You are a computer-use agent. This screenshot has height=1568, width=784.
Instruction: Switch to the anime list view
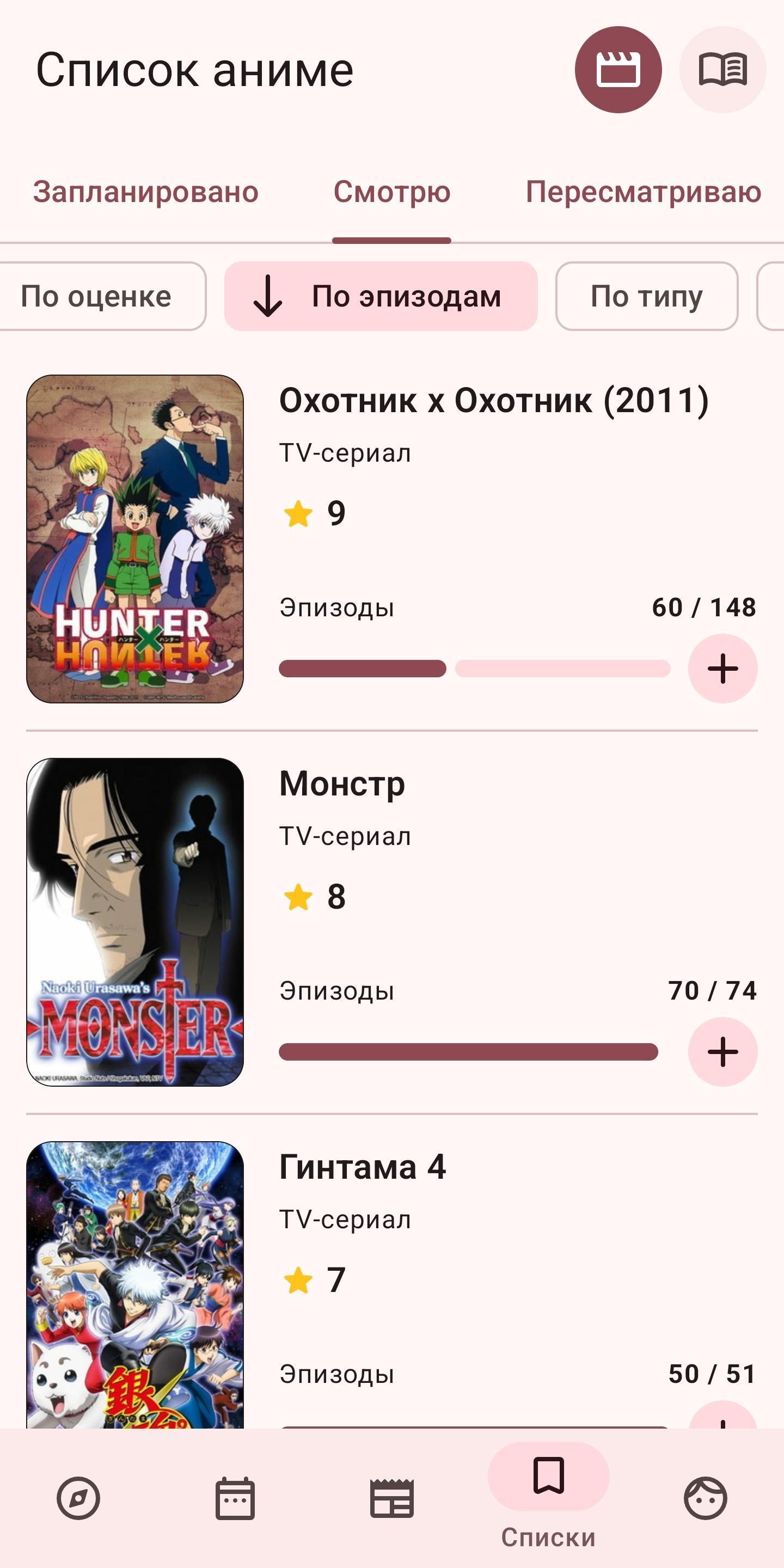pyautogui.click(x=618, y=69)
